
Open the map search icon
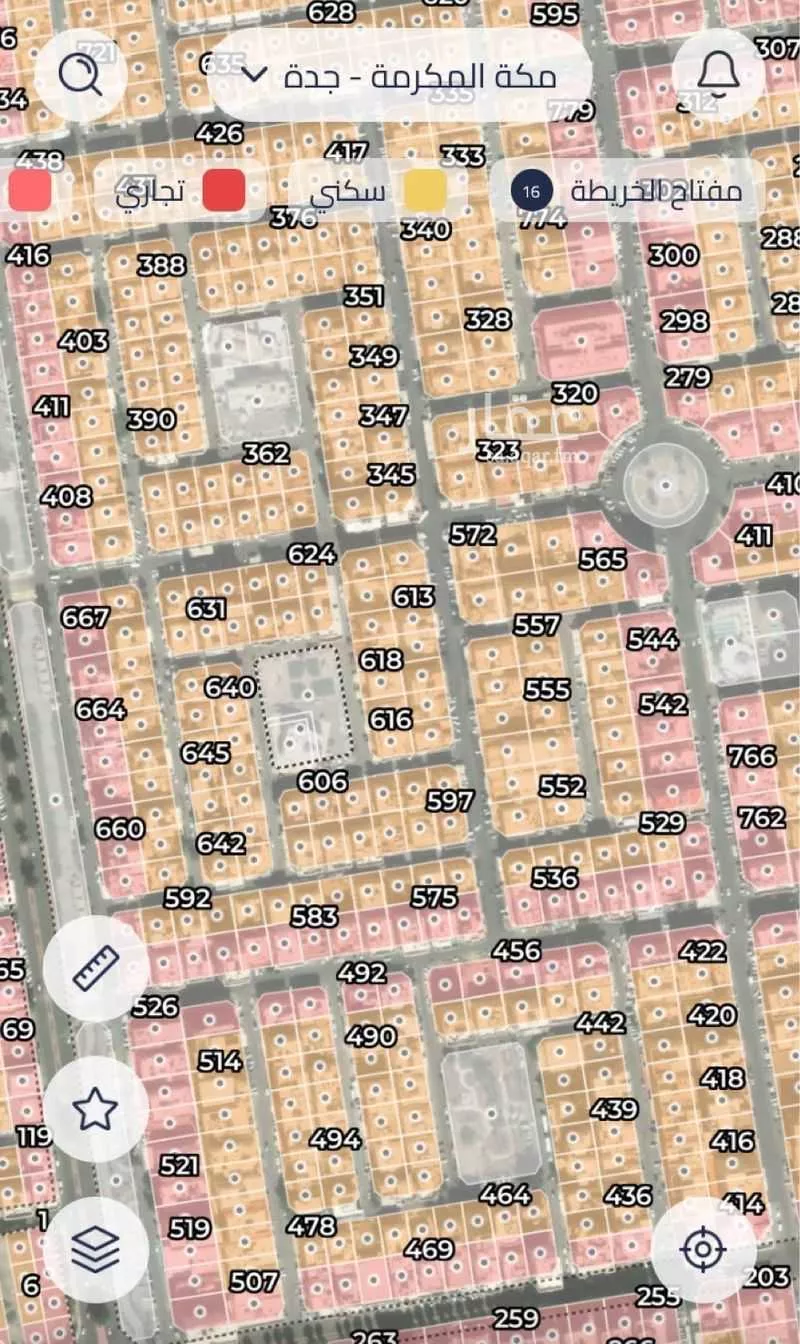(80, 75)
